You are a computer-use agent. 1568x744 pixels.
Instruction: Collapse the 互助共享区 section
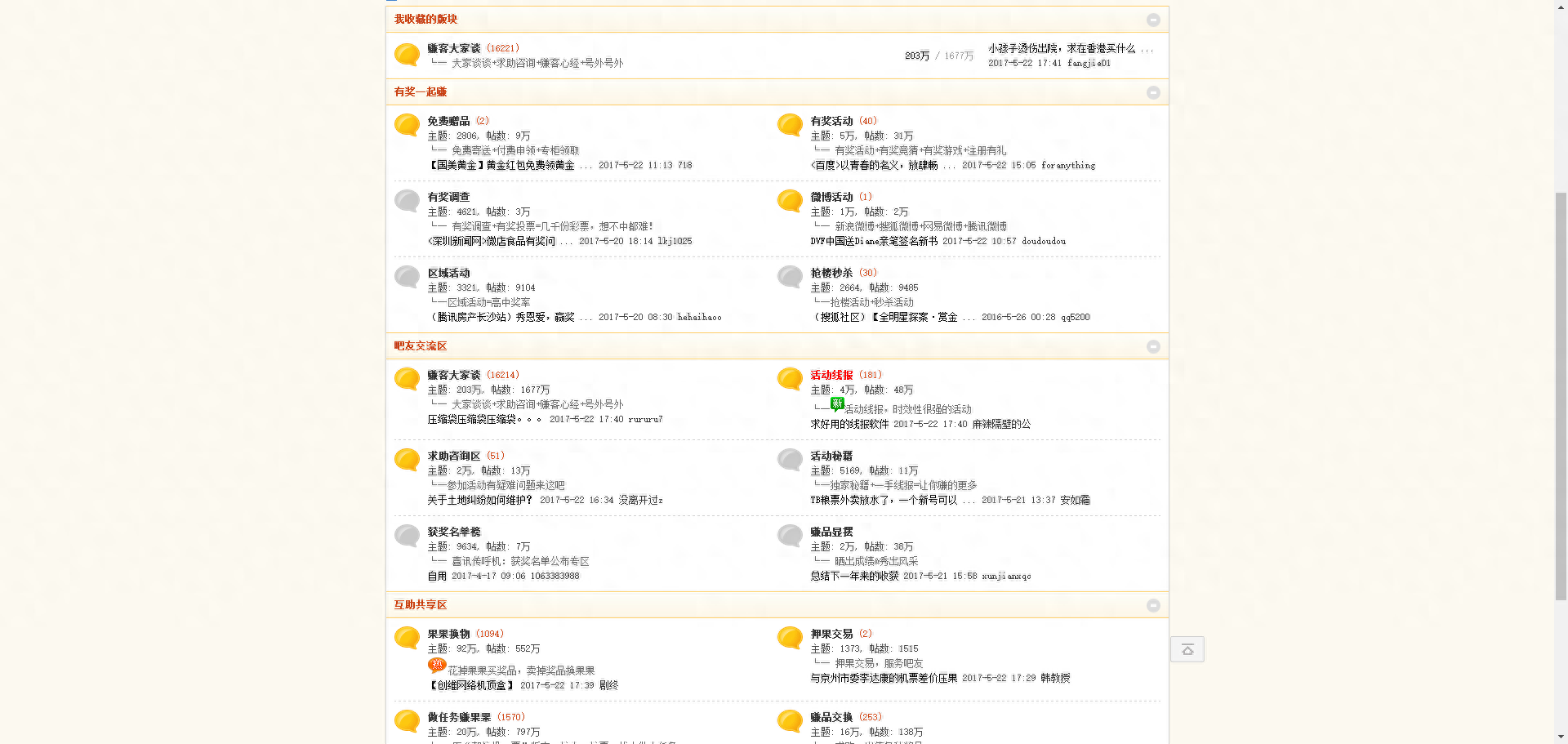pyautogui.click(x=1152, y=605)
